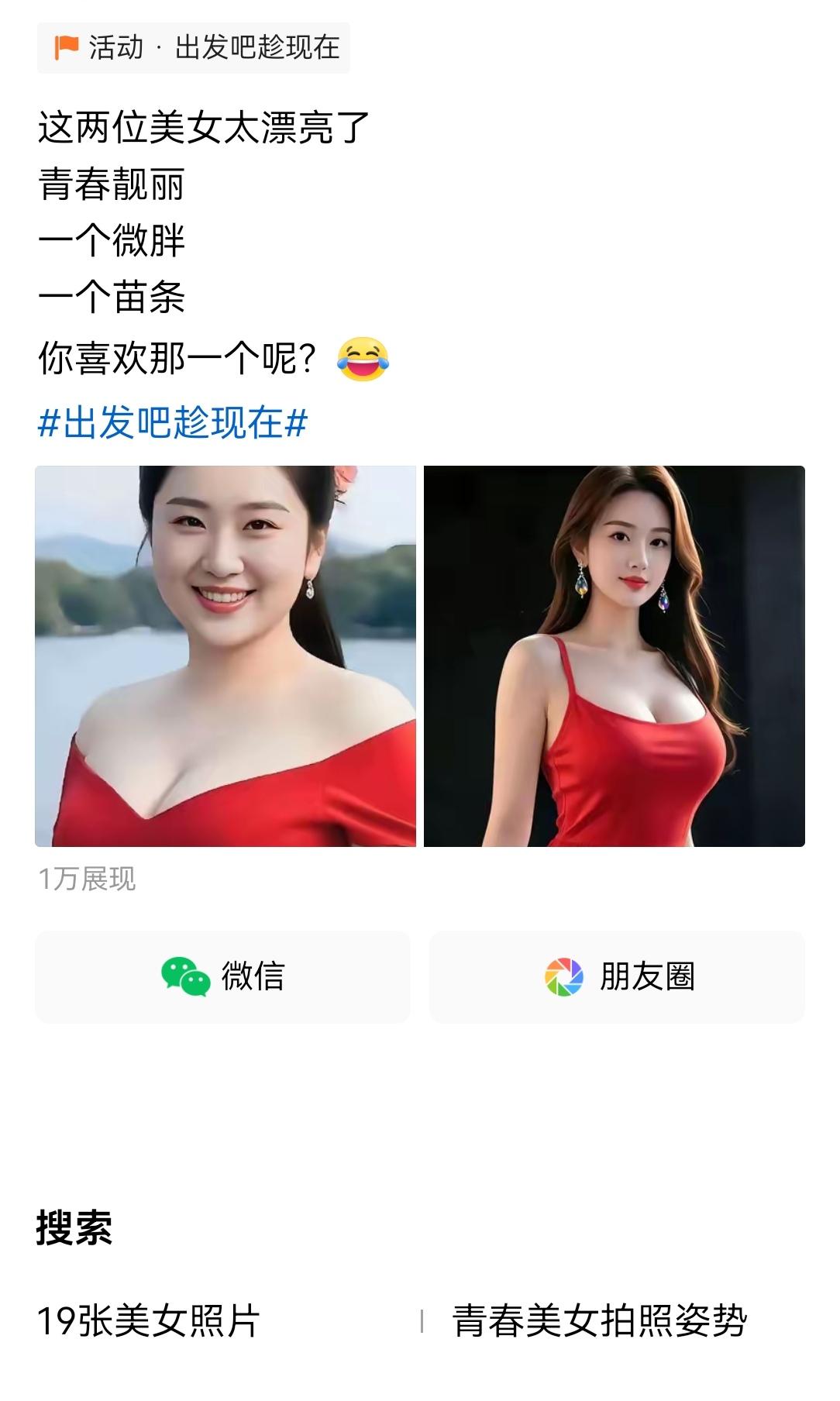View the left photo of the woman by the lake

tap(225, 657)
